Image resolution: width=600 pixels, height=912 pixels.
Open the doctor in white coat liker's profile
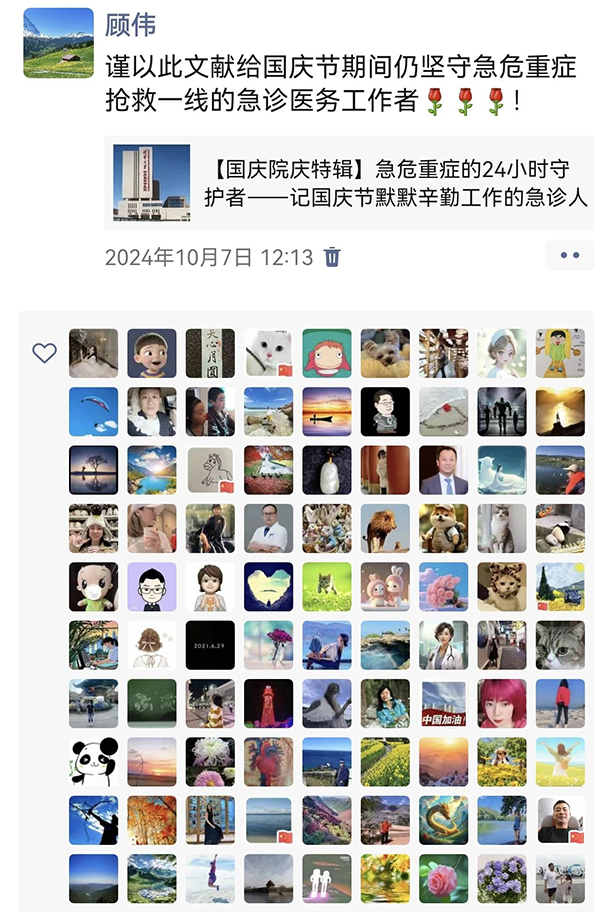coord(269,528)
